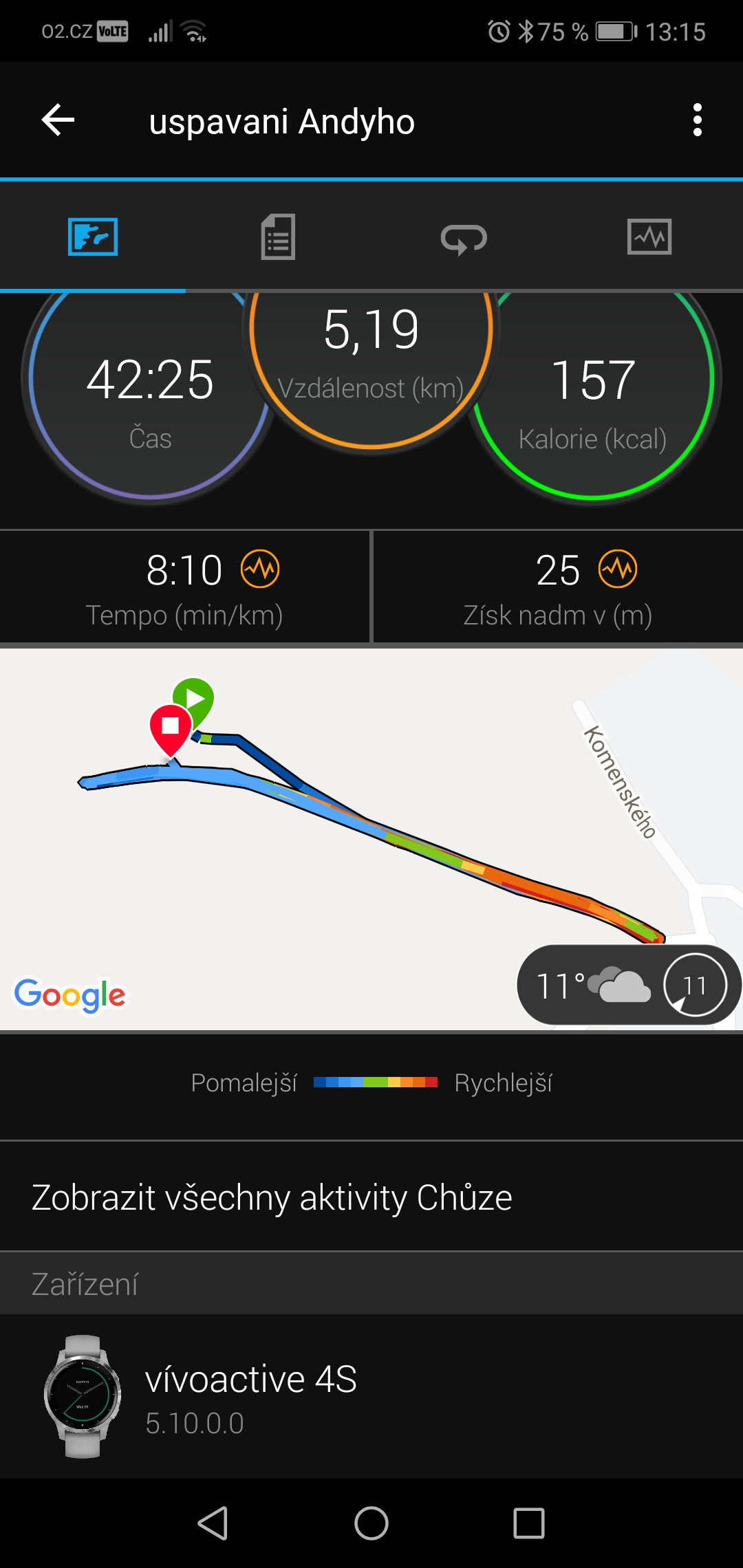The image size is (743, 1568).
Task: Switch to the activity details list tab
Action: point(279,237)
